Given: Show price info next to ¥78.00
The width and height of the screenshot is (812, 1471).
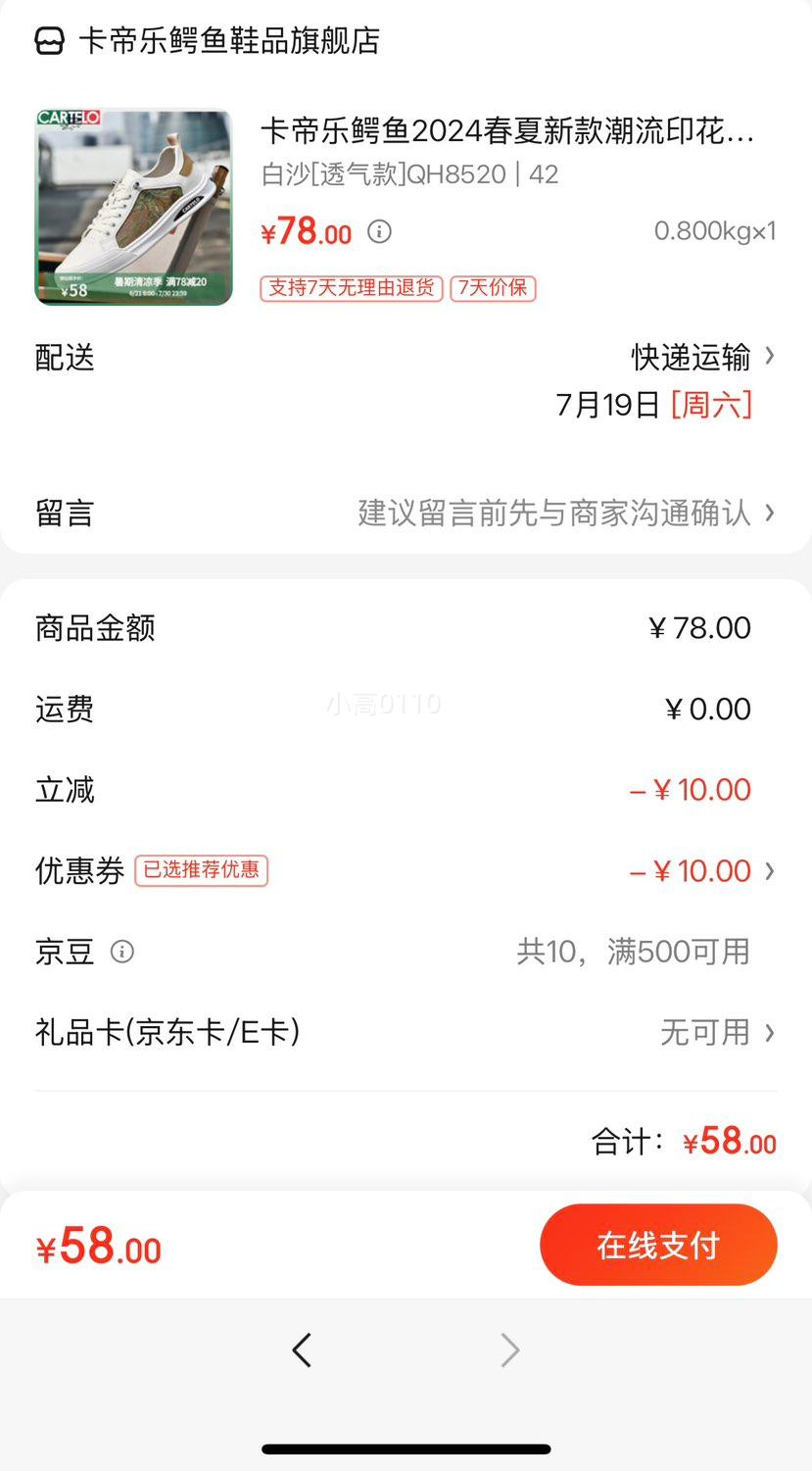Looking at the screenshot, I should pyautogui.click(x=379, y=232).
